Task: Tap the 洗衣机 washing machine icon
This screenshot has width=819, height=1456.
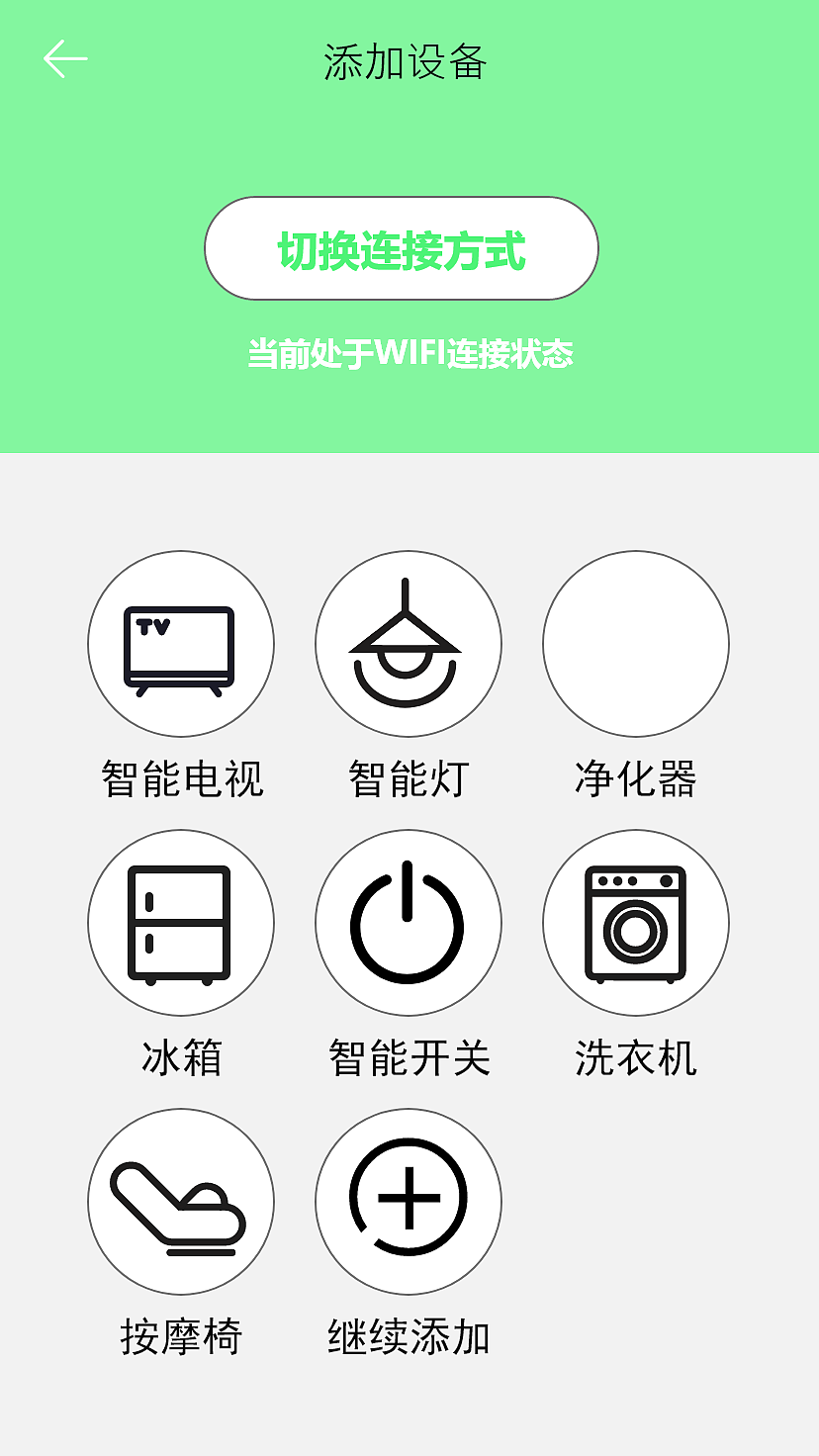Action: point(636,922)
